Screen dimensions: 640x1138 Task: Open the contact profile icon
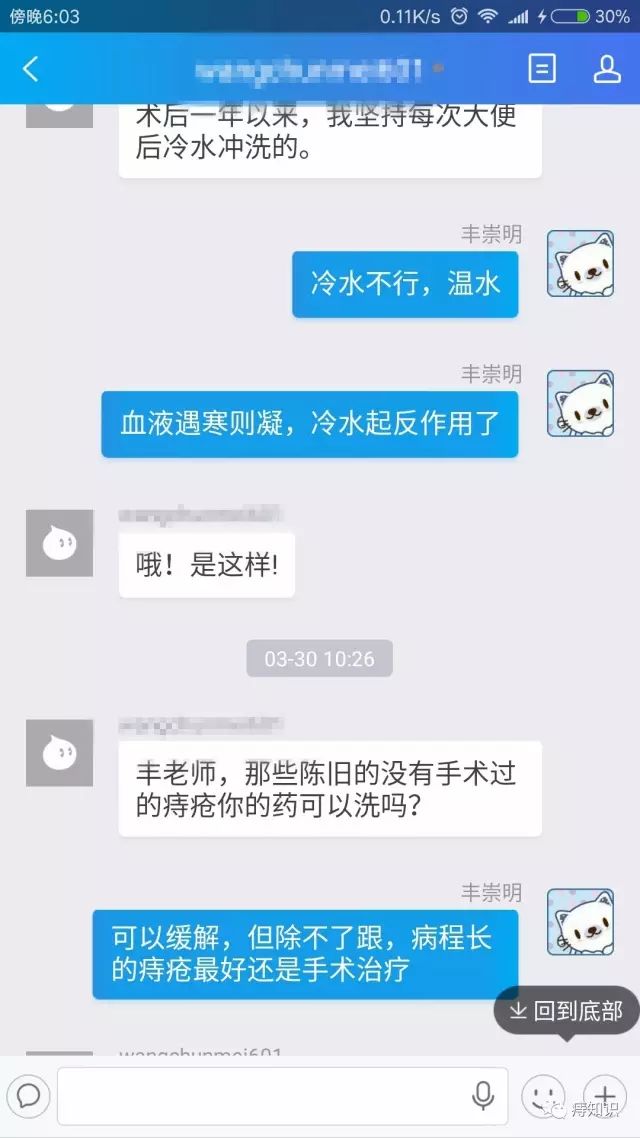607,69
